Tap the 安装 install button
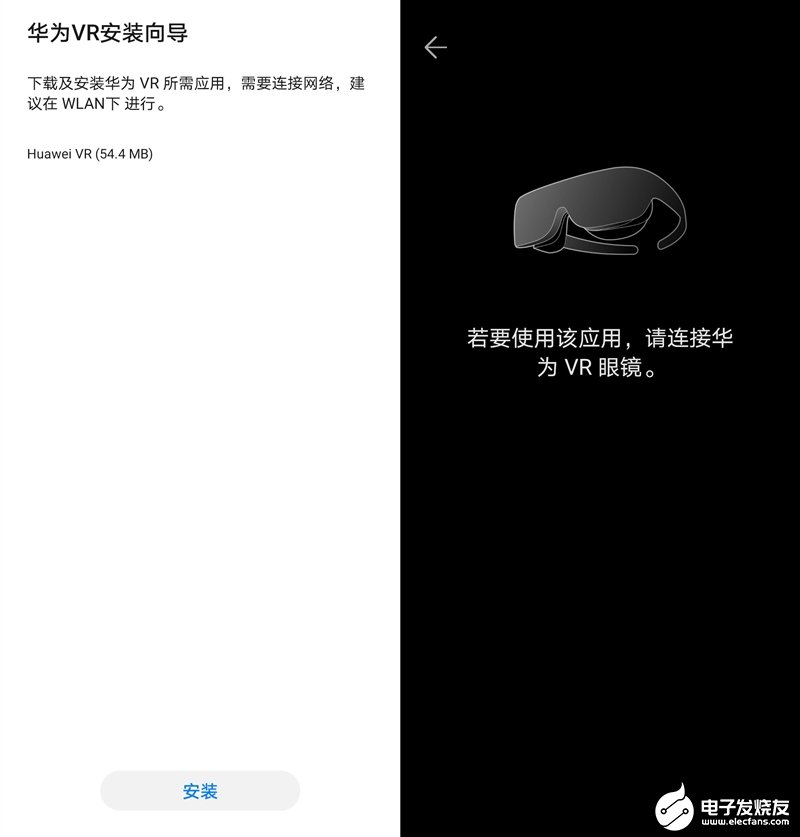 [200, 790]
